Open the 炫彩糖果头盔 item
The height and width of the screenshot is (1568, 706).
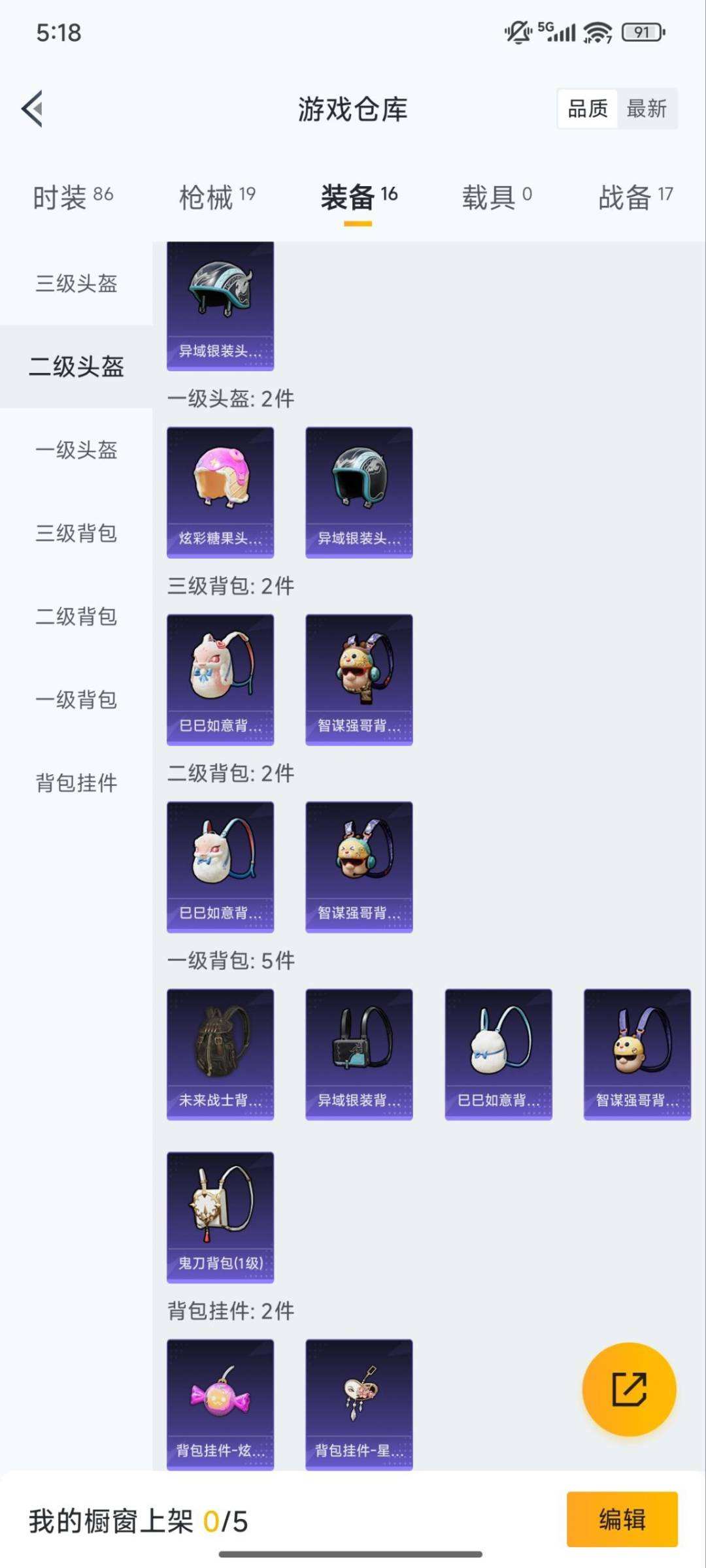(x=220, y=492)
